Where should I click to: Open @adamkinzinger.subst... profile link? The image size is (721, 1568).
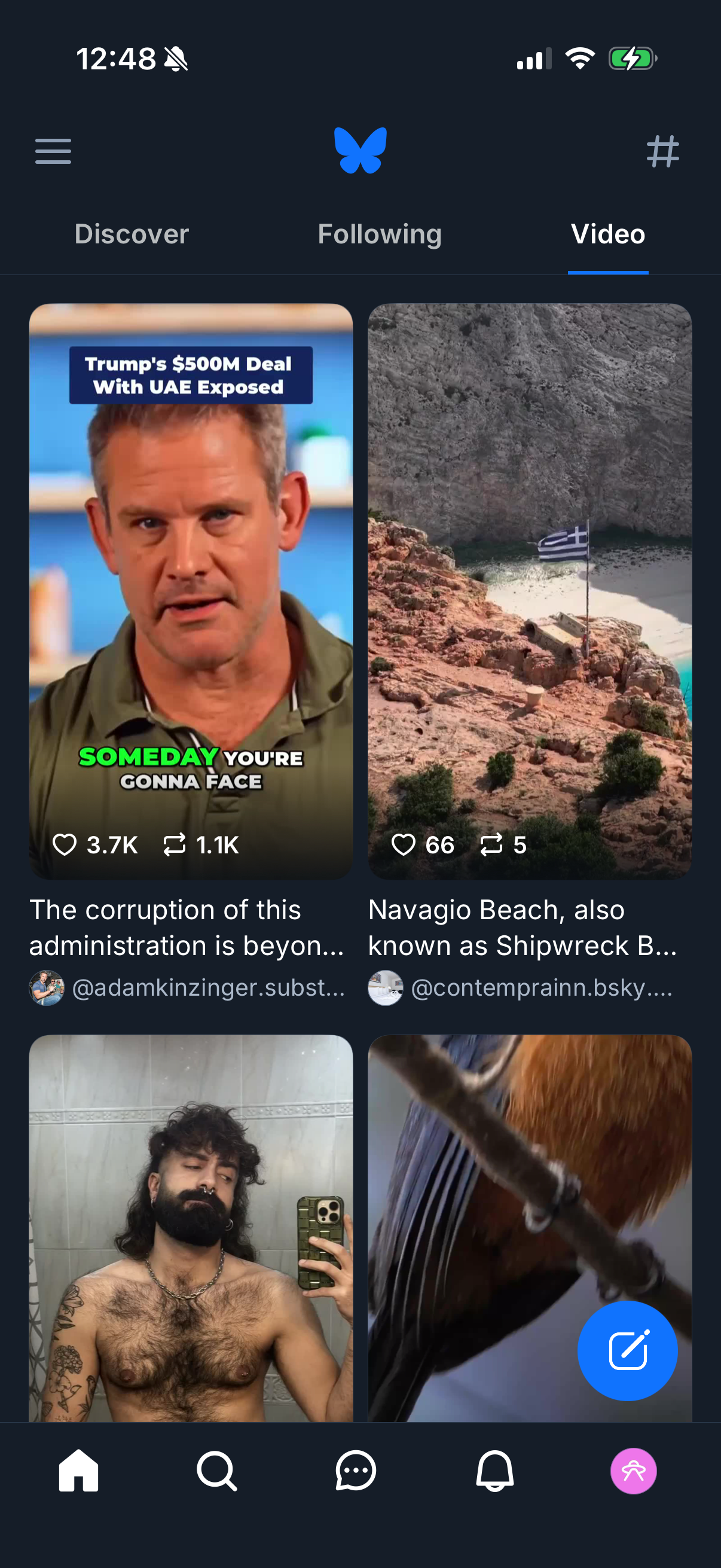pyautogui.click(x=210, y=987)
